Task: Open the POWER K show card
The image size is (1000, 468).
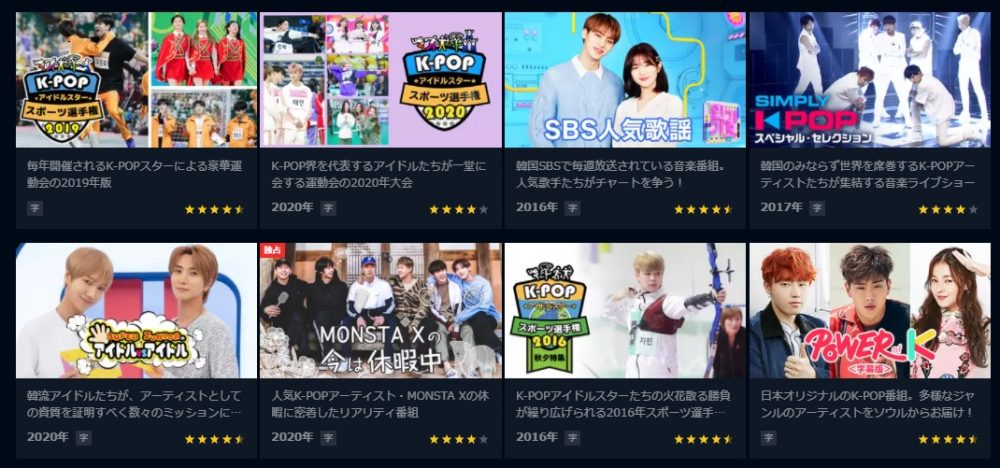Action: [869, 310]
